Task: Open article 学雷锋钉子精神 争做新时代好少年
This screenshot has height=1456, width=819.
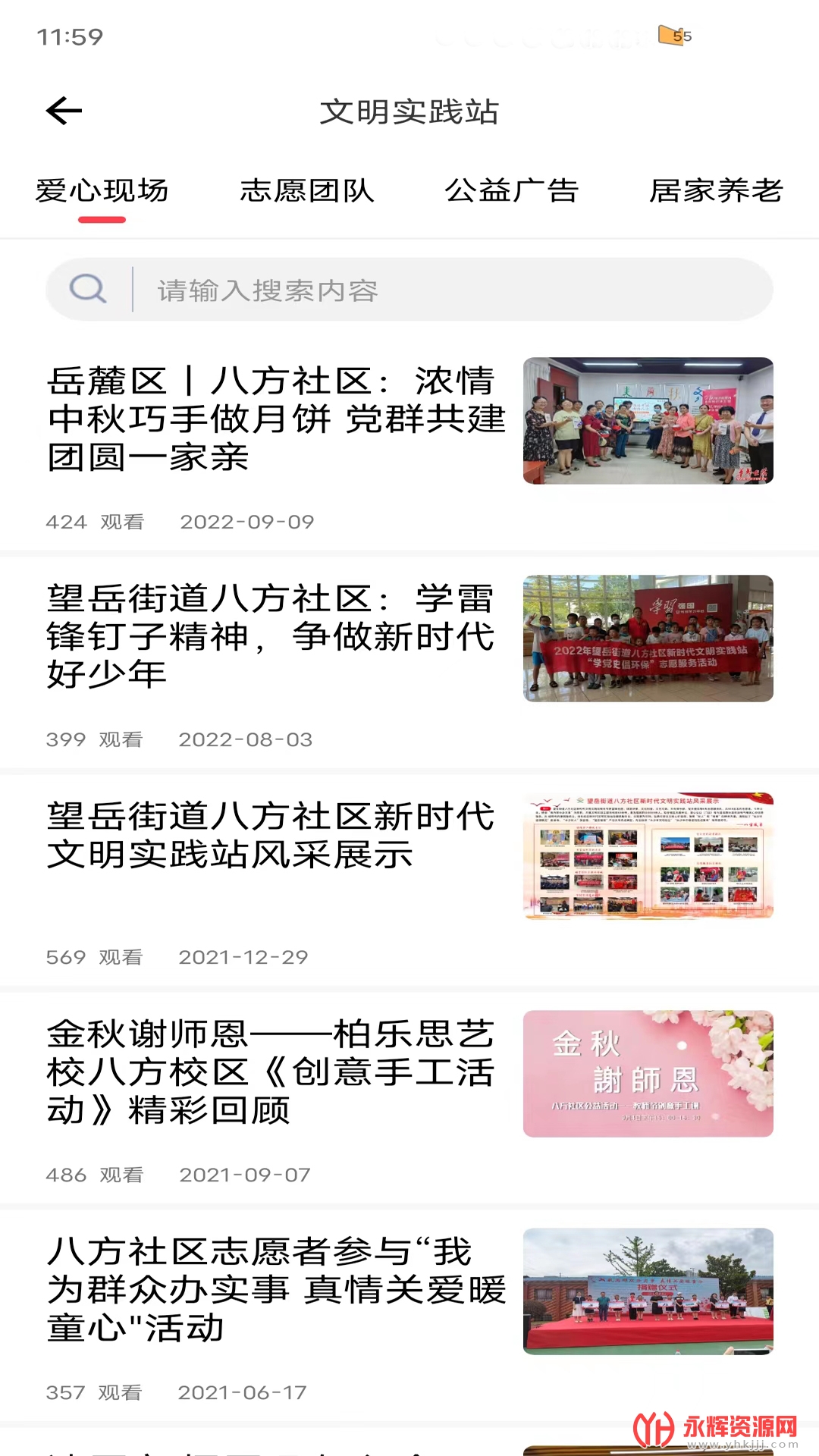Action: tap(271, 637)
